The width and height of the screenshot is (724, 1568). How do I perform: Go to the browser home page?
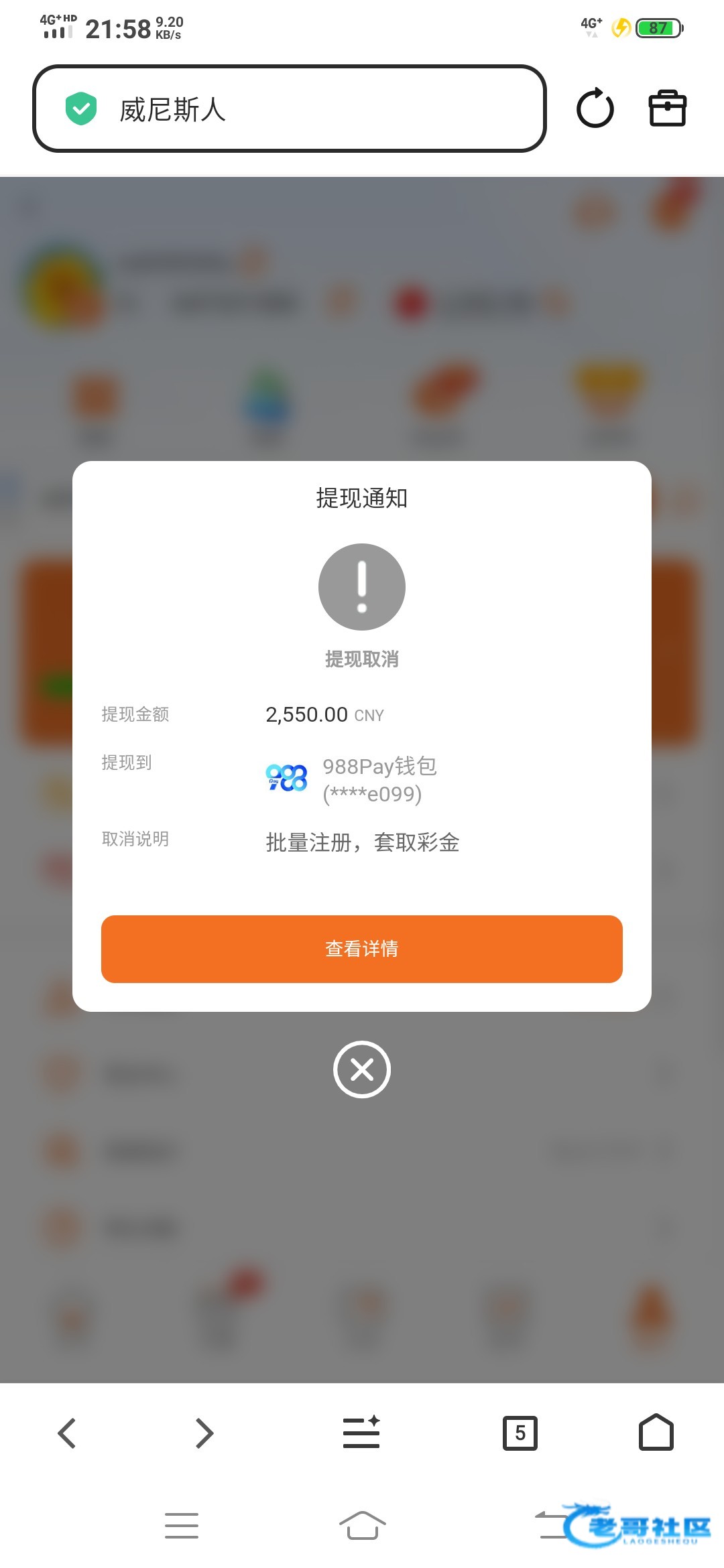click(x=656, y=1433)
